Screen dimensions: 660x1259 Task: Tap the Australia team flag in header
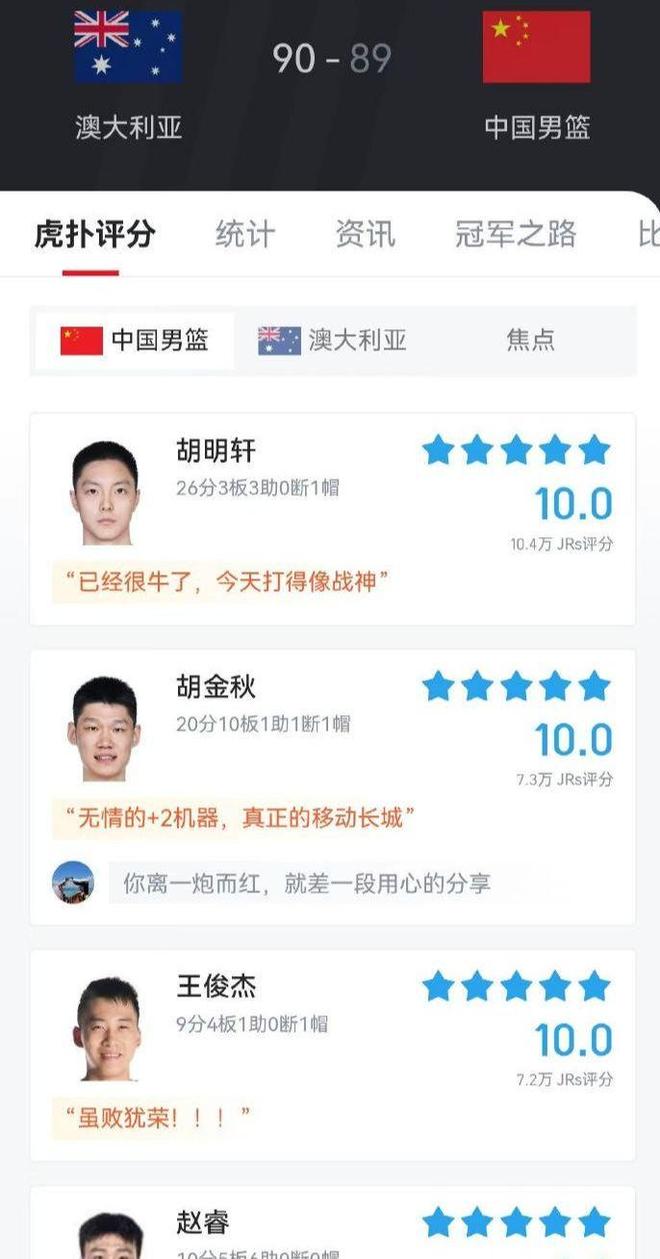coord(128,46)
